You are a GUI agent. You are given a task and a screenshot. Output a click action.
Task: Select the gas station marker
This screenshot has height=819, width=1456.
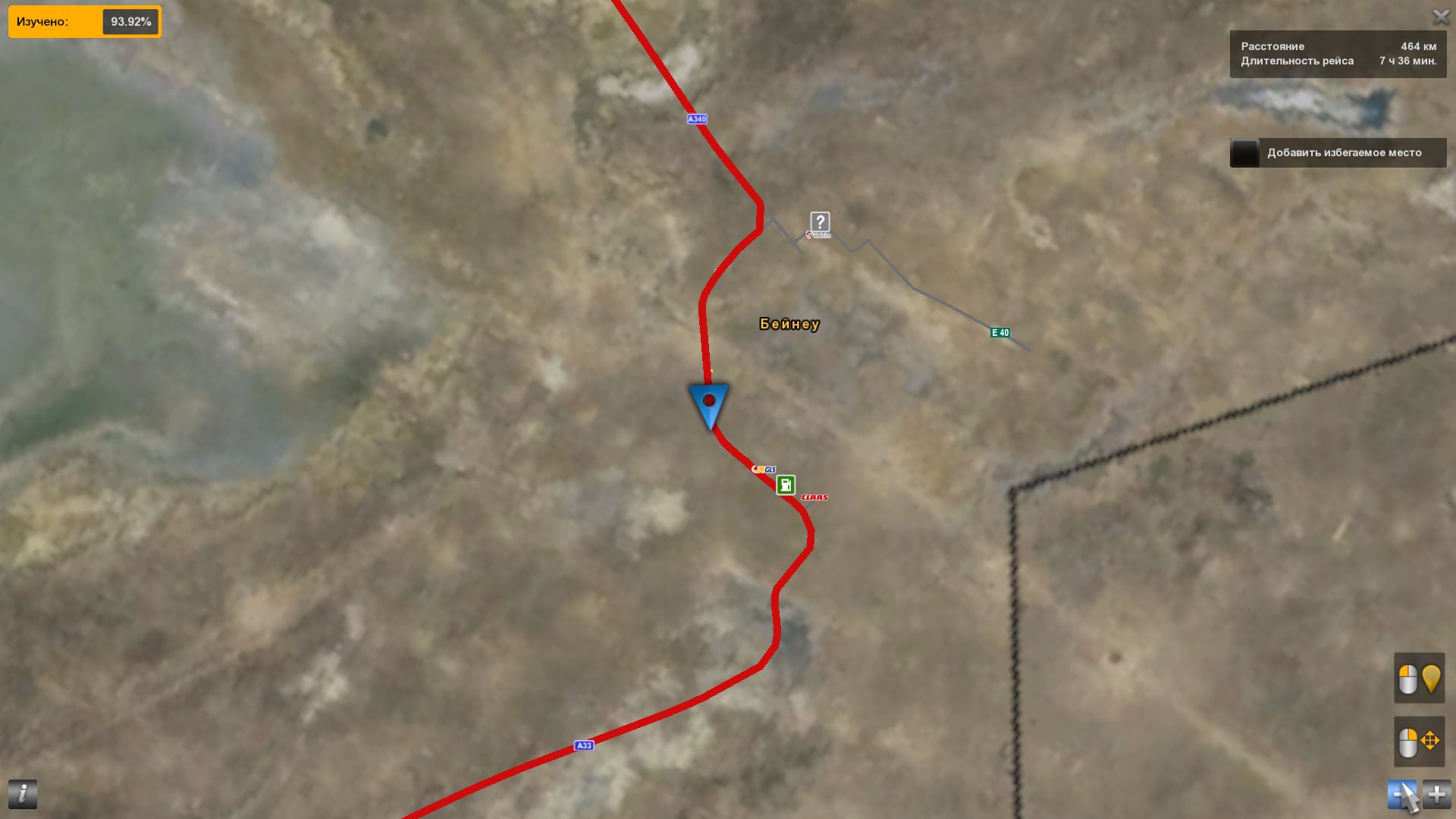coord(786,485)
